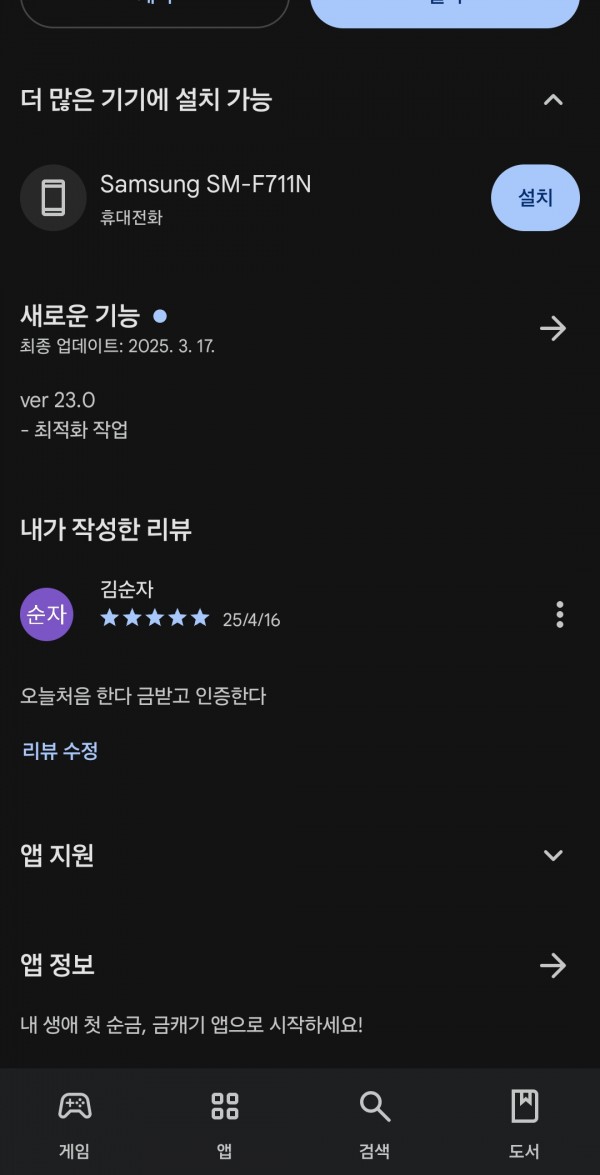Open the 앱 정보 arrow
The width and height of the screenshot is (600, 1175).
[x=553, y=965]
